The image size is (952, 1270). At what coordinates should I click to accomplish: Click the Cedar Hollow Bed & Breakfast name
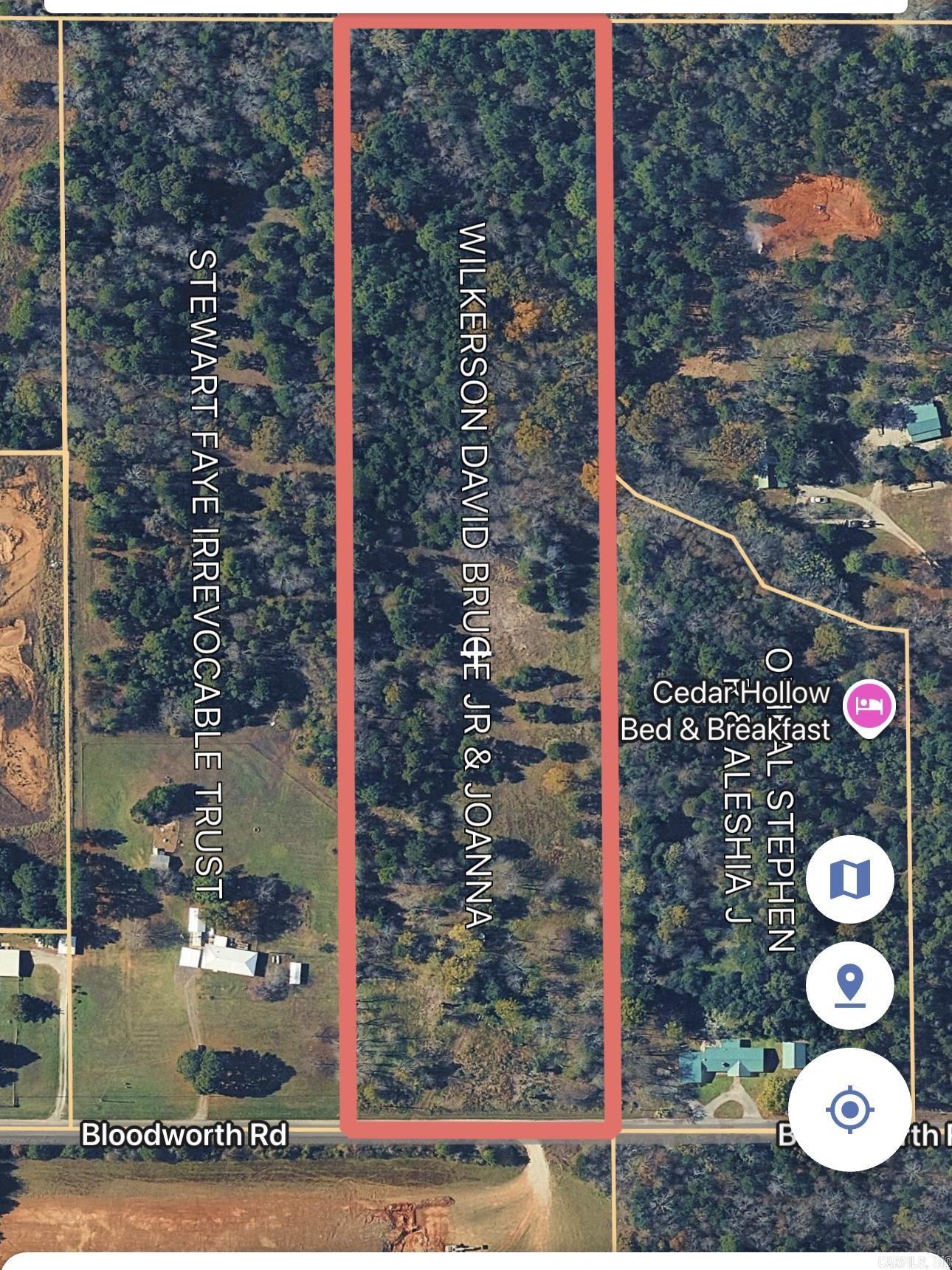coord(725,711)
